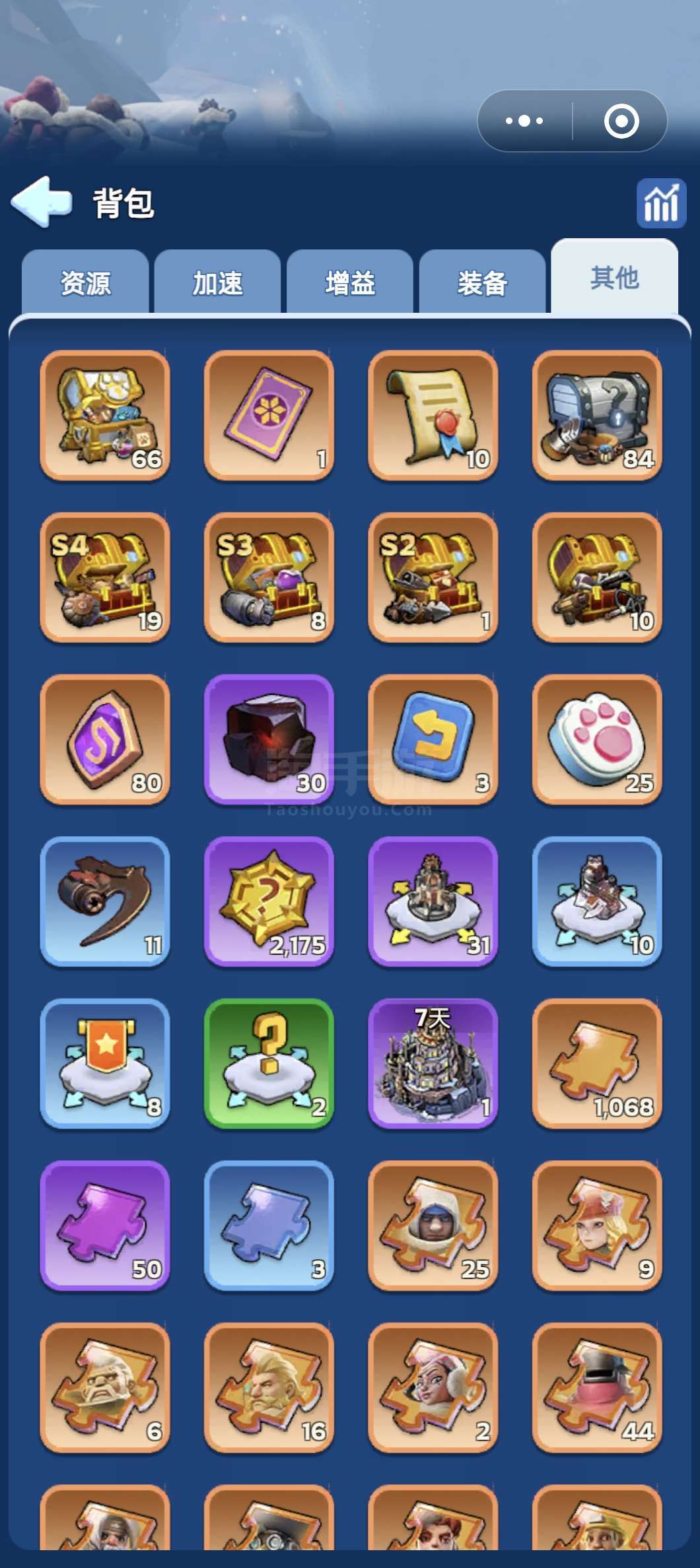Select the 其他 tab
The height and width of the screenshot is (1568, 700).
coord(614,278)
